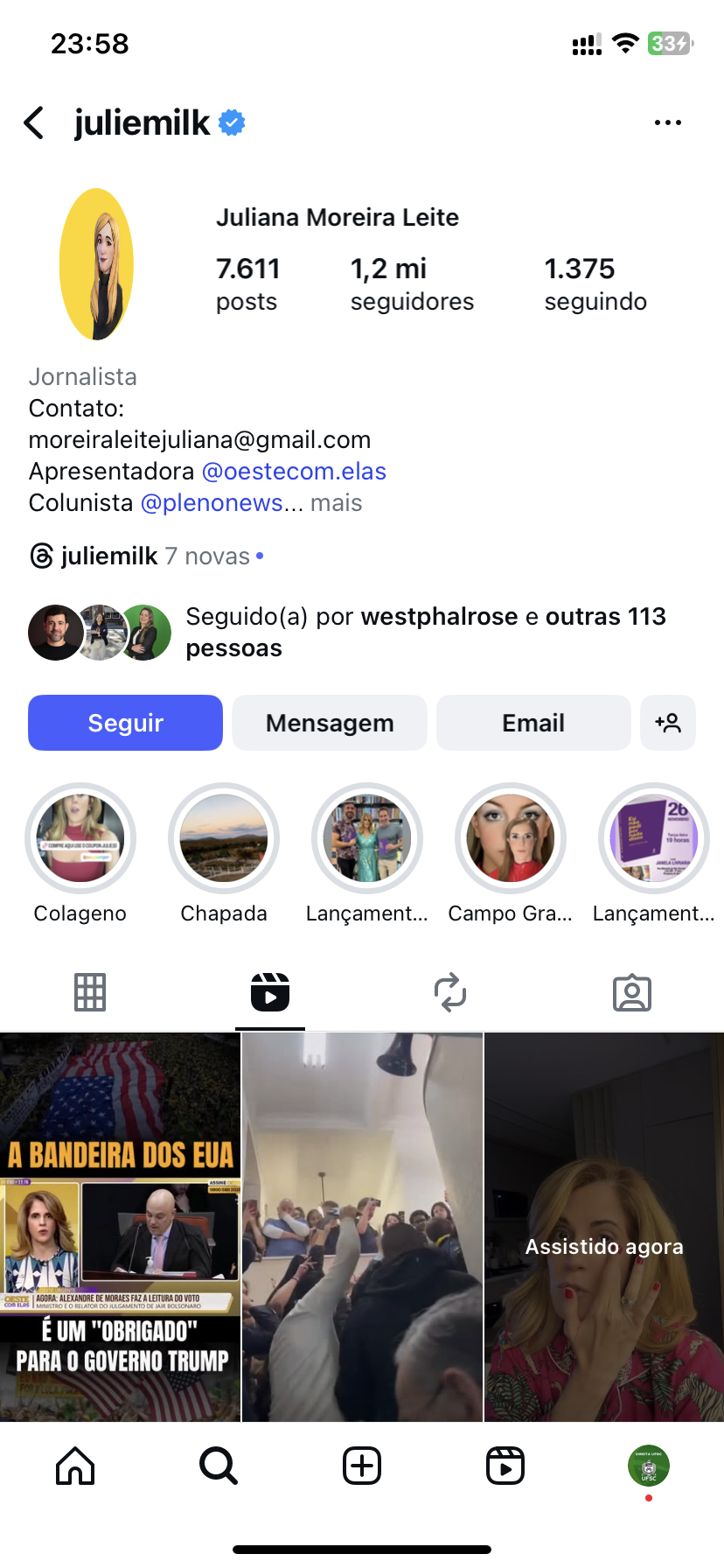Tap the Email contact button
This screenshot has width=724, height=1568.
[x=533, y=723]
